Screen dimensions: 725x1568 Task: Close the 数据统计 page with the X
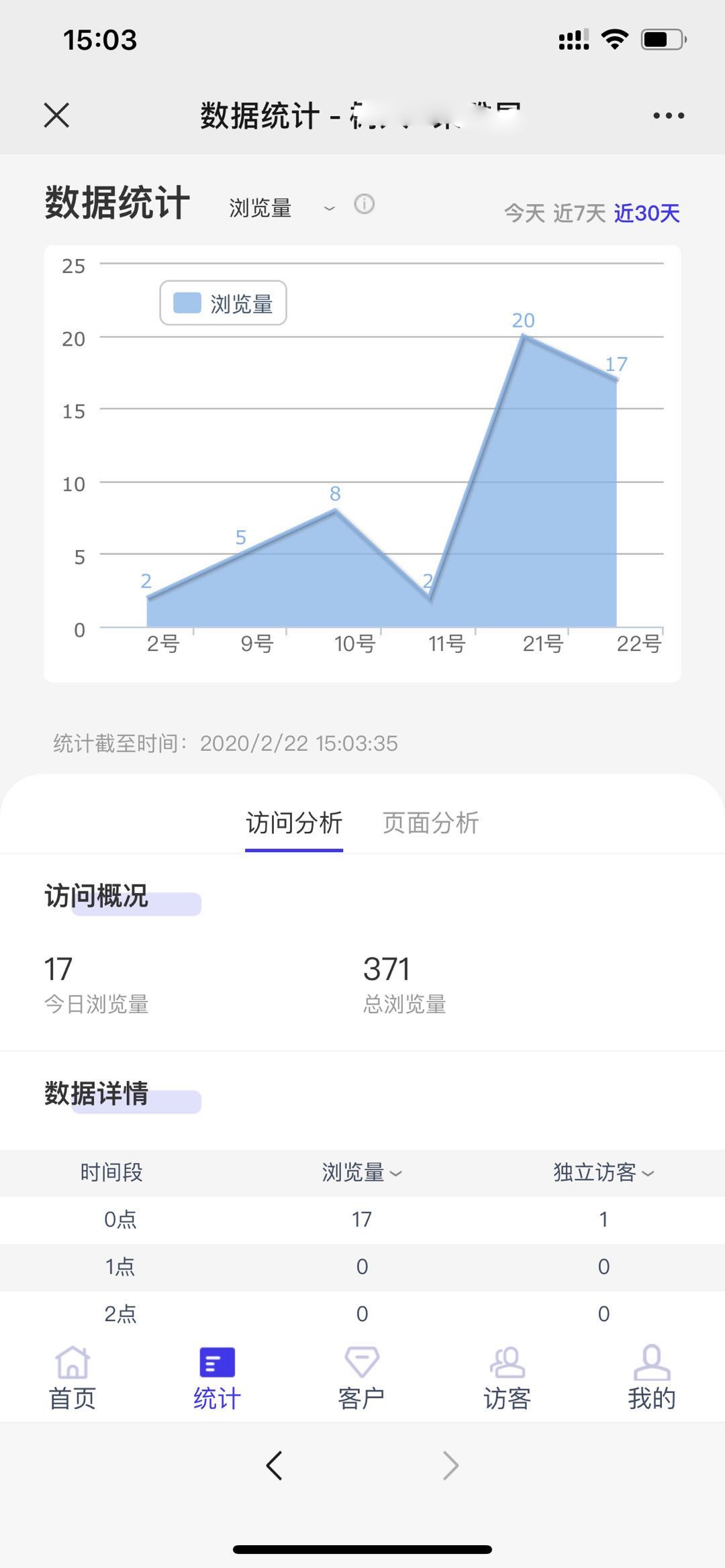click(56, 115)
